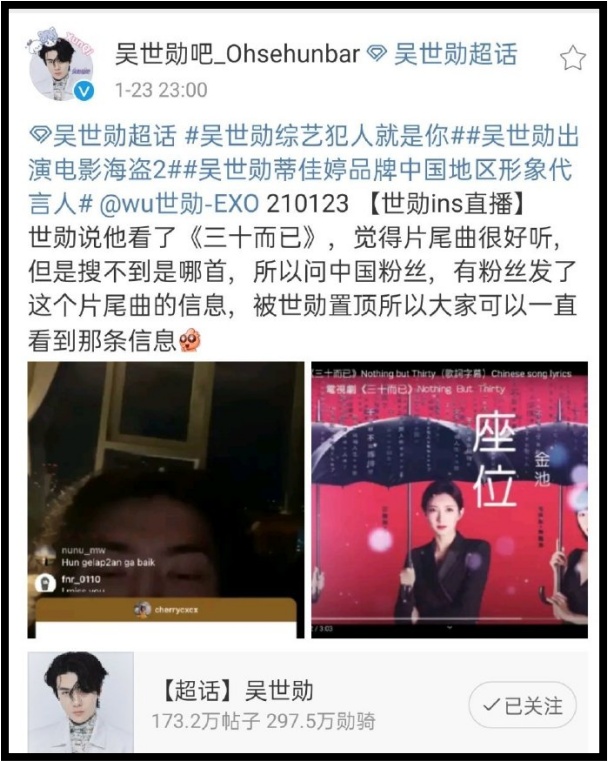Tap the star favorite icon

coord(572,58)
